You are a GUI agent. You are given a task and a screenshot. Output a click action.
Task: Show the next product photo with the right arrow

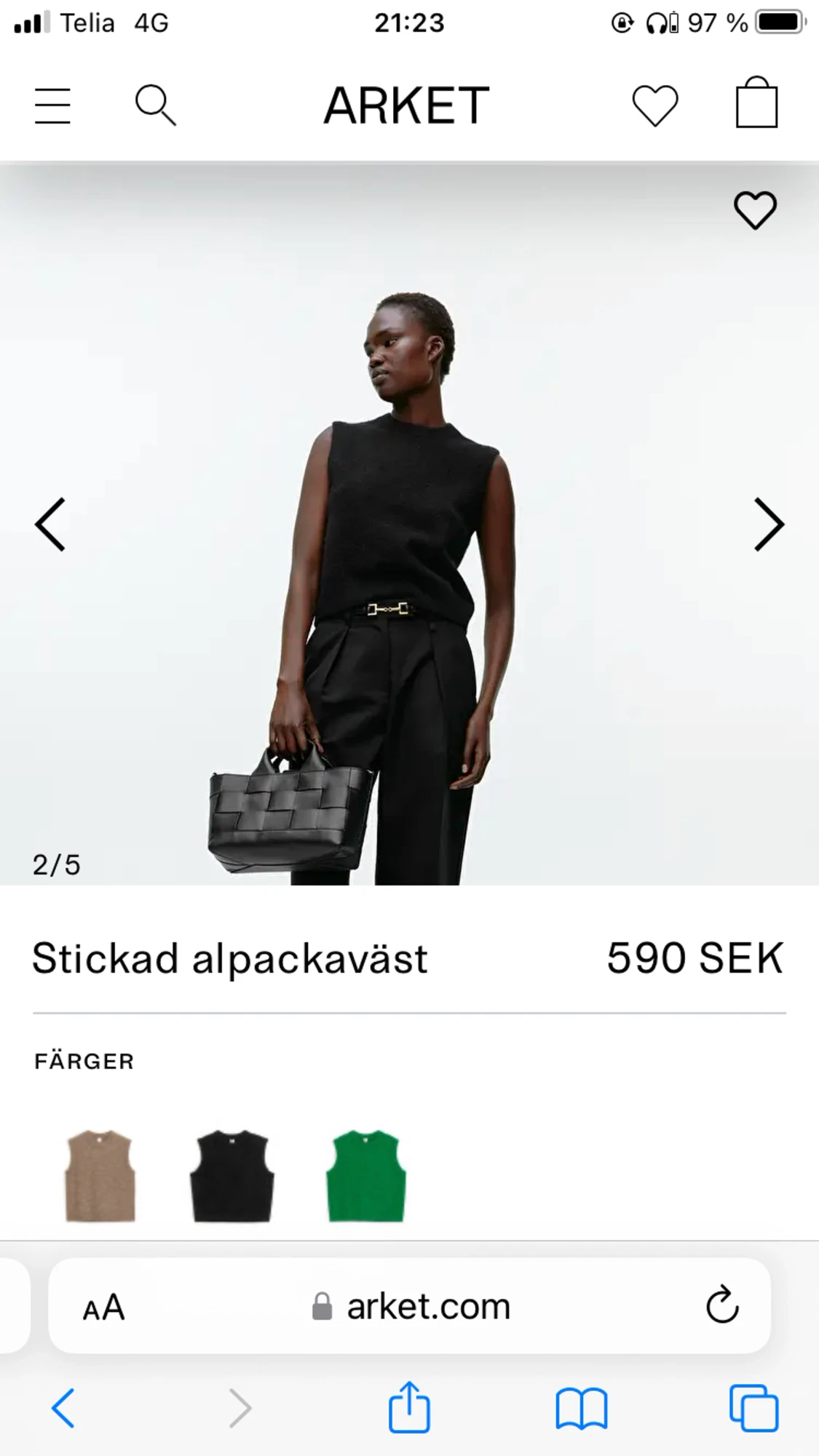[768, 525]
